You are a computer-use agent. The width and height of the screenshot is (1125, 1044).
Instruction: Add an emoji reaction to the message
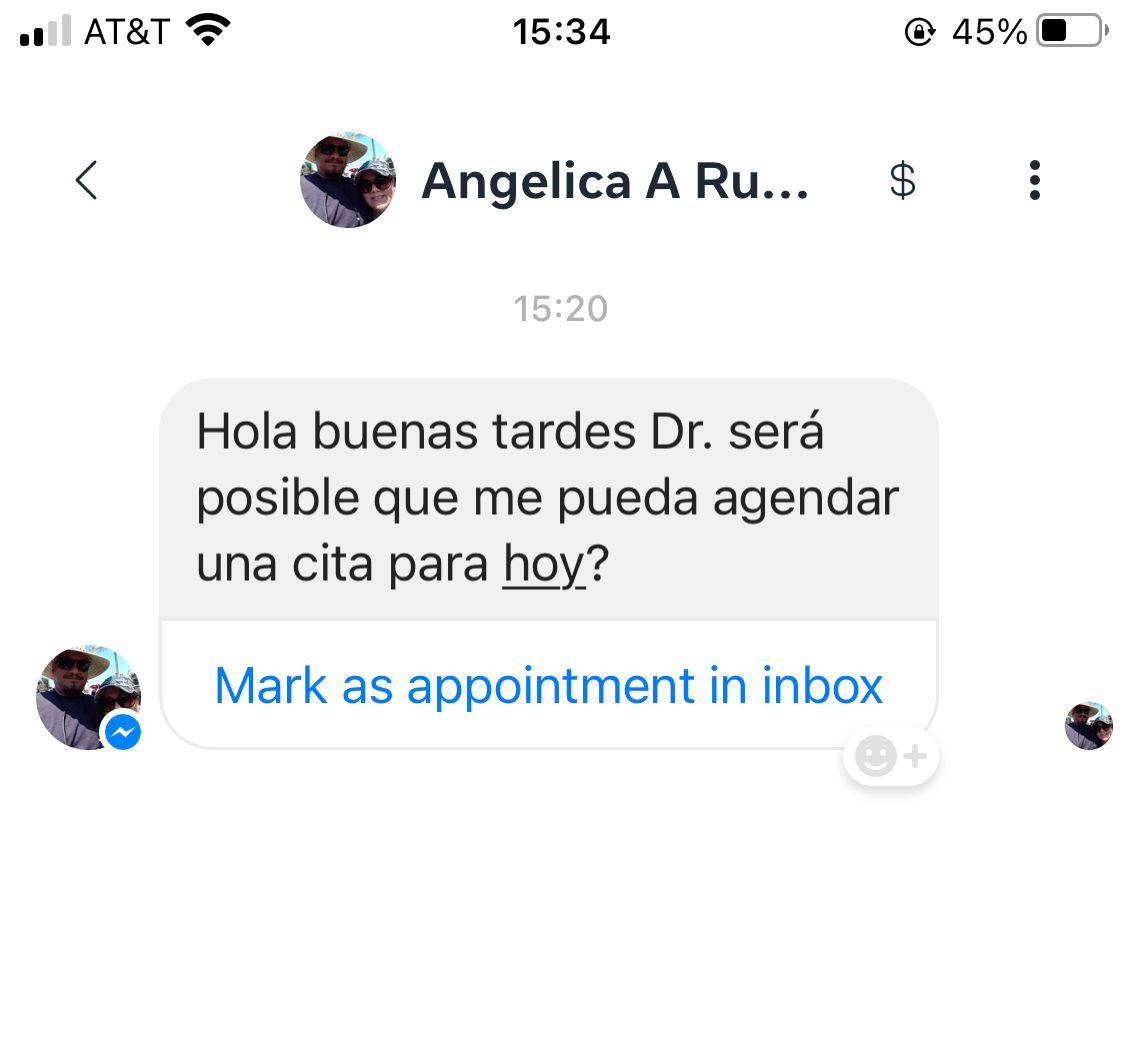coord(890,757)
